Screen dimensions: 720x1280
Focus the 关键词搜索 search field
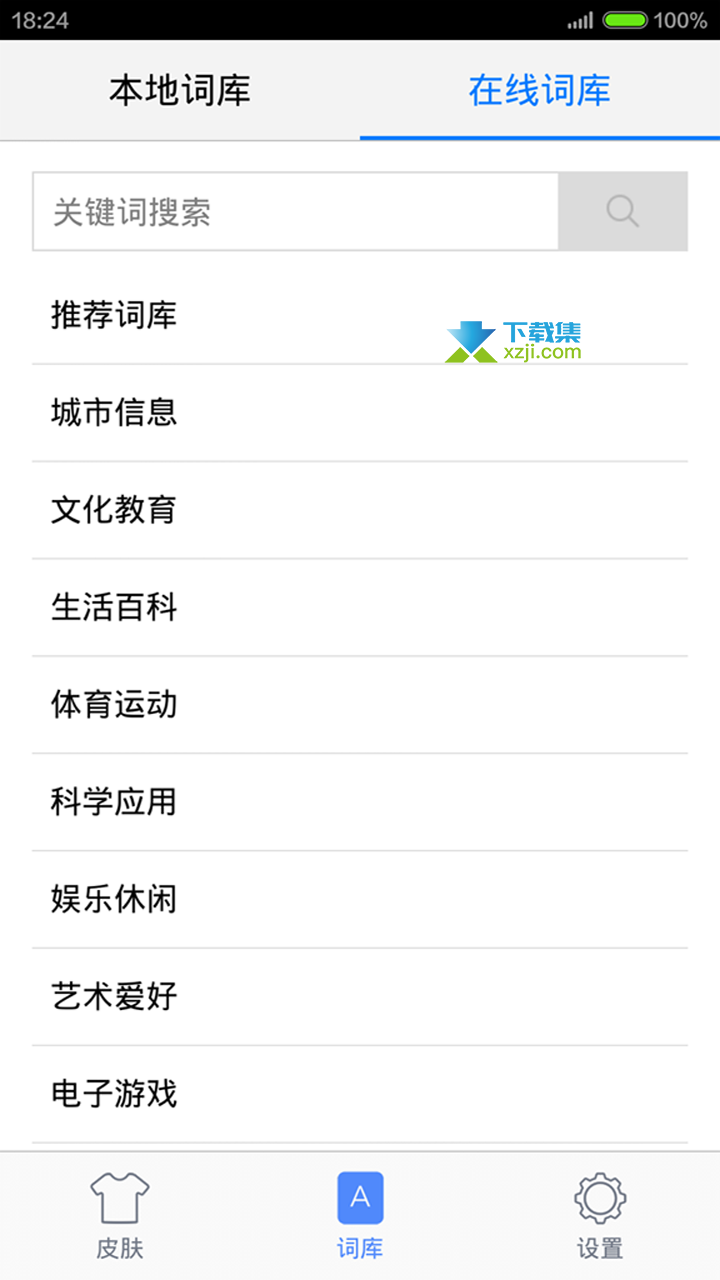[x=295, y=211]
